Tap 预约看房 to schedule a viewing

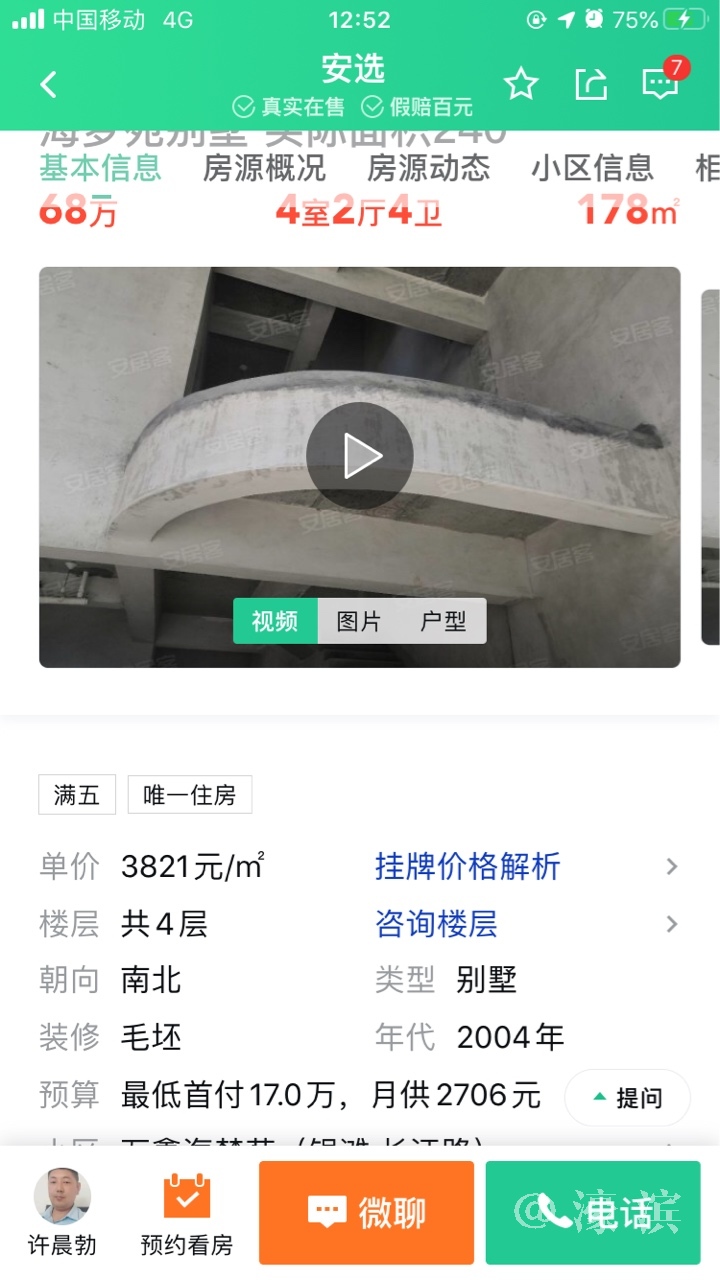point(186,1212)
